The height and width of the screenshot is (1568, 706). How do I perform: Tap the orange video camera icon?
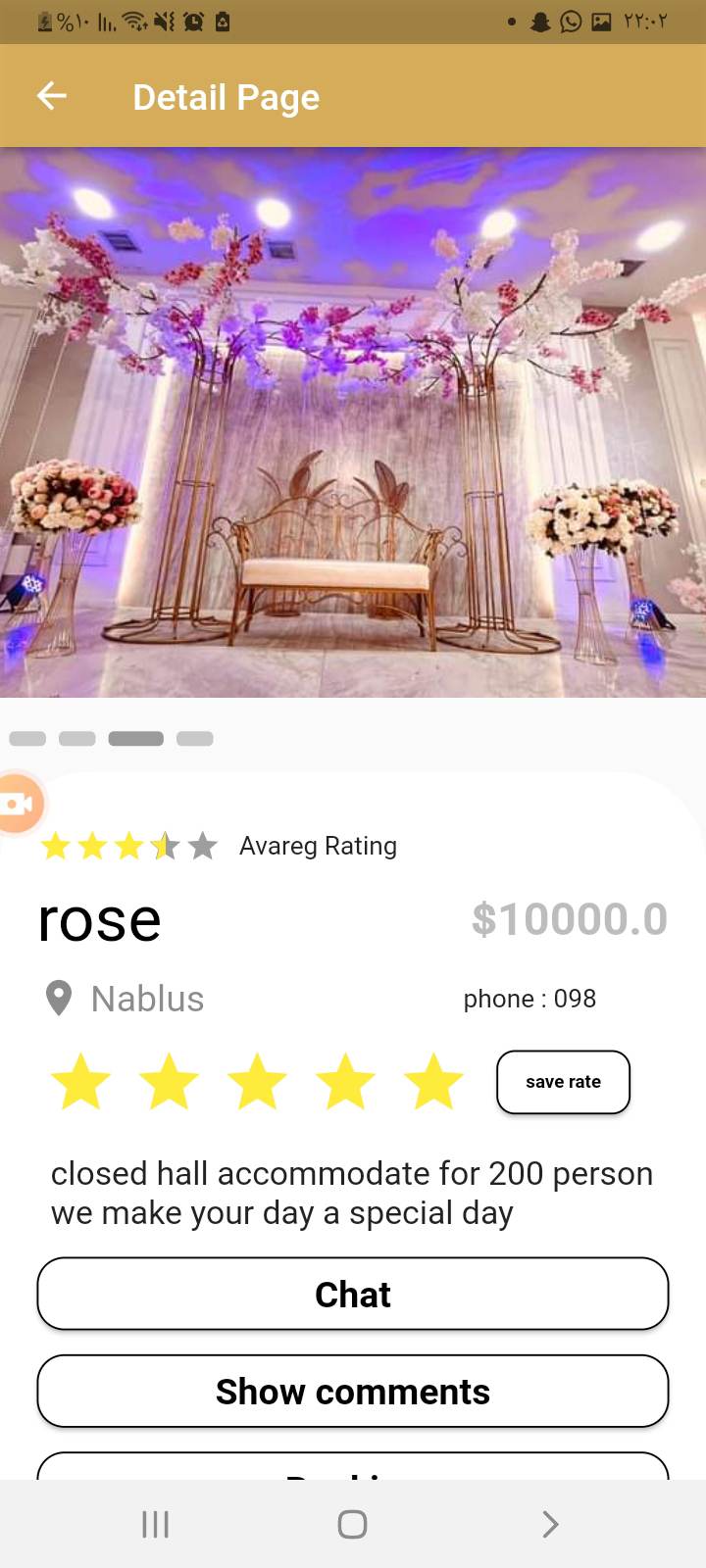pos(20,804)
